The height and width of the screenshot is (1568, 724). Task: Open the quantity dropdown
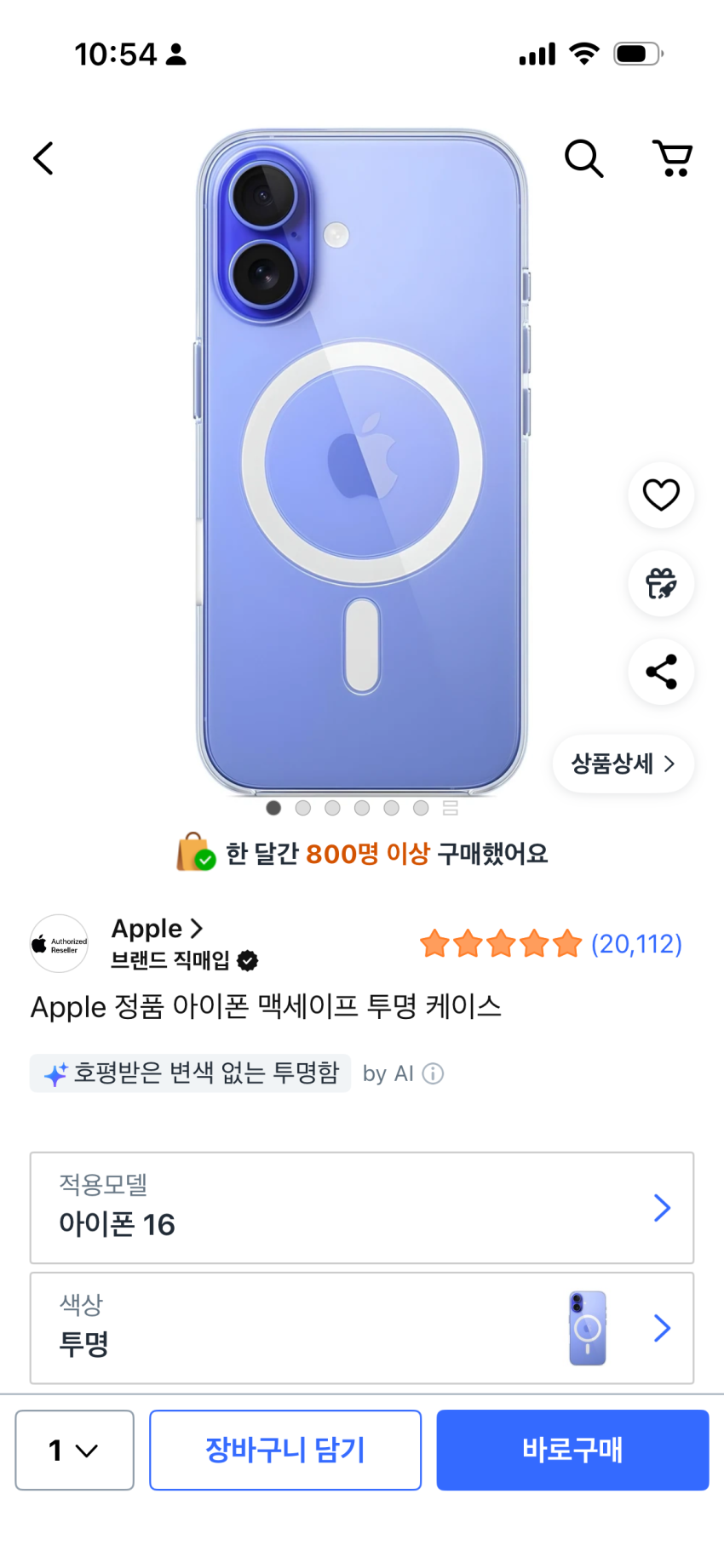pos(74,1450)
